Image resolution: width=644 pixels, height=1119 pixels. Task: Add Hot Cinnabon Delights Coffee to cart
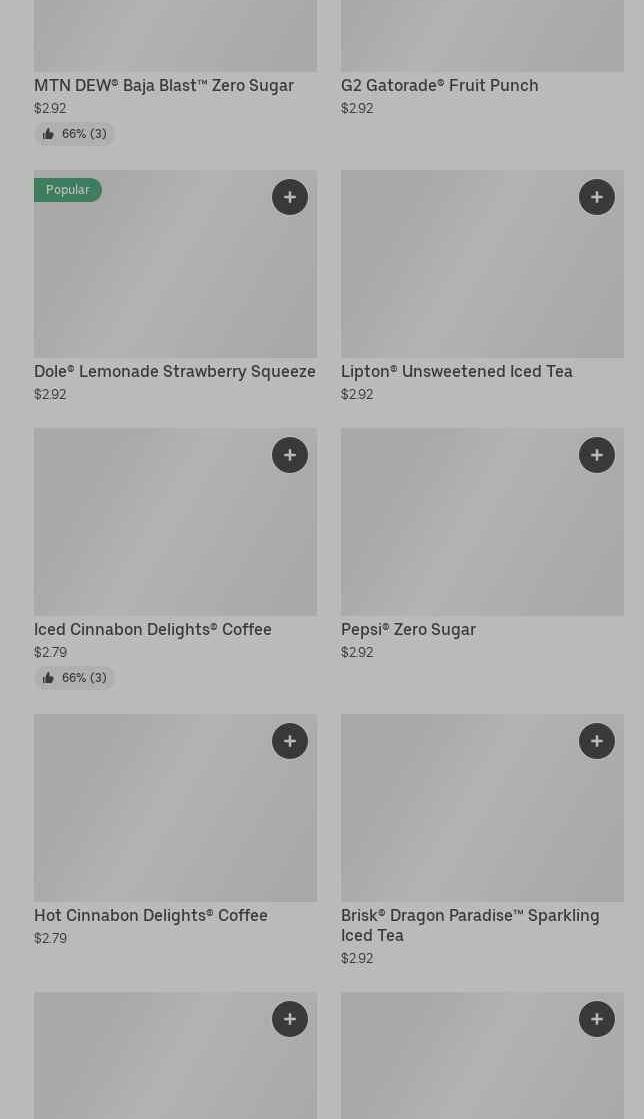coord(290,741)
